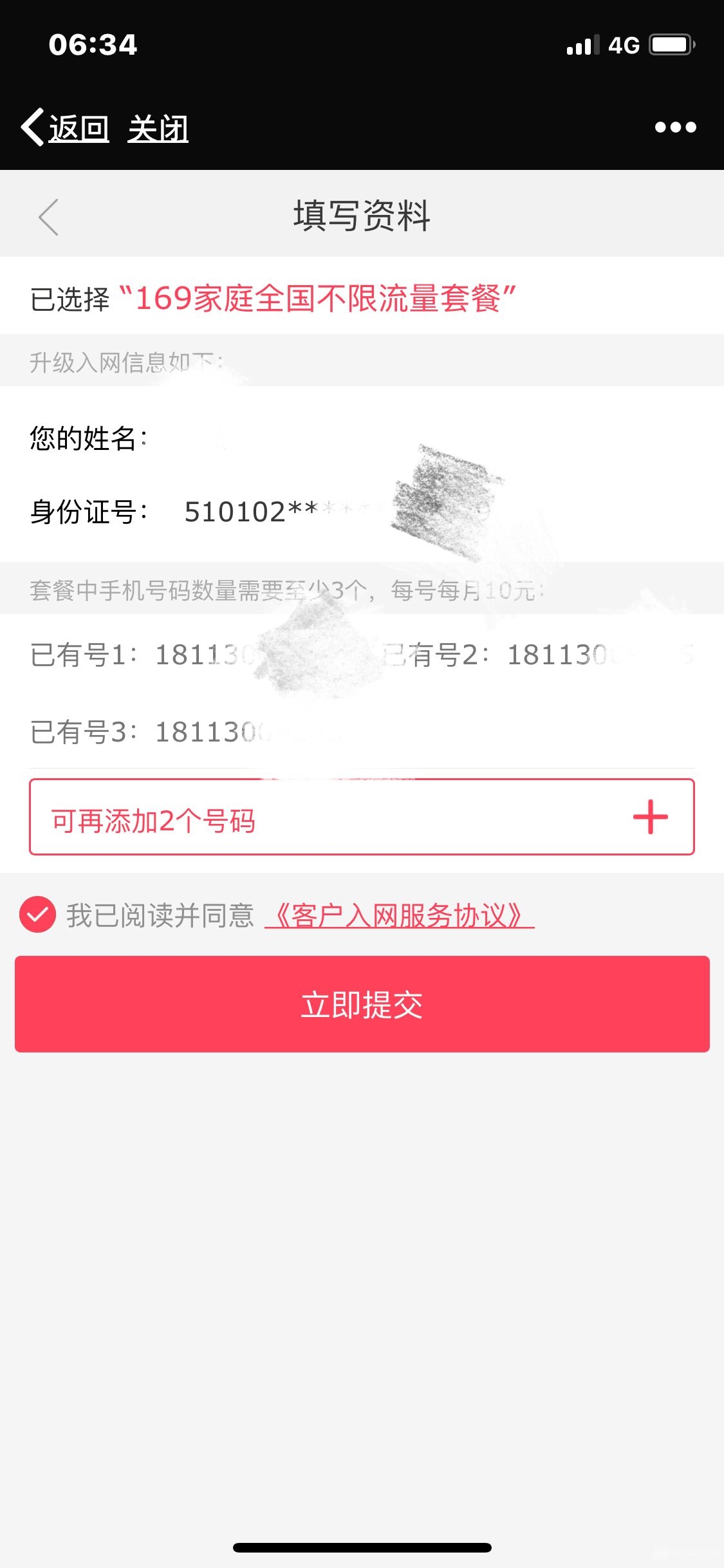Open the three-dot overflow menu
The width and height of the screenshot is (724, 1568).
pos(675,127)
